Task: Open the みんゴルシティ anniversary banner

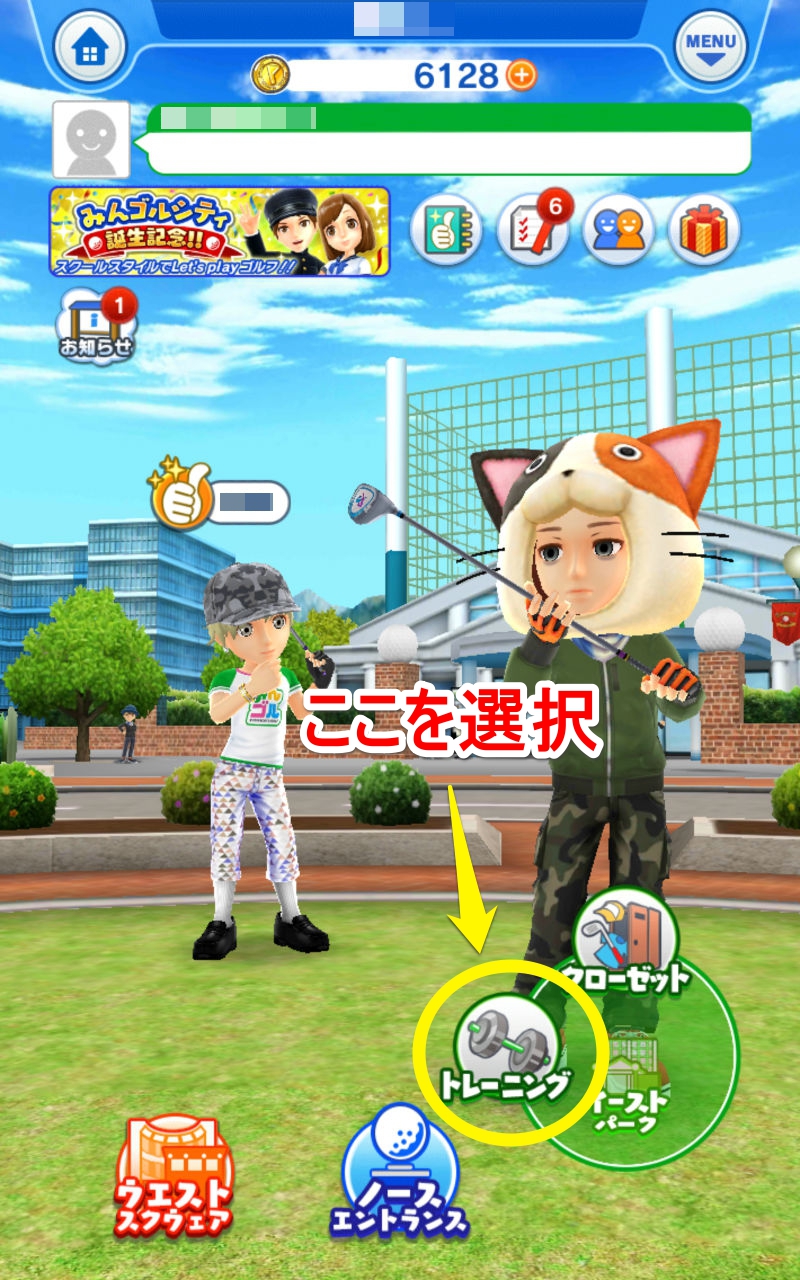Action: pyautogui.click(x=220, y=231)
